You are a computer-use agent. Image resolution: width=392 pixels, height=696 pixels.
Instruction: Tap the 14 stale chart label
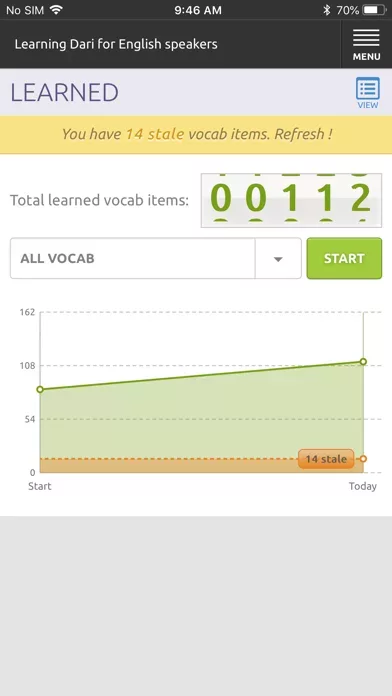[326, 459]
